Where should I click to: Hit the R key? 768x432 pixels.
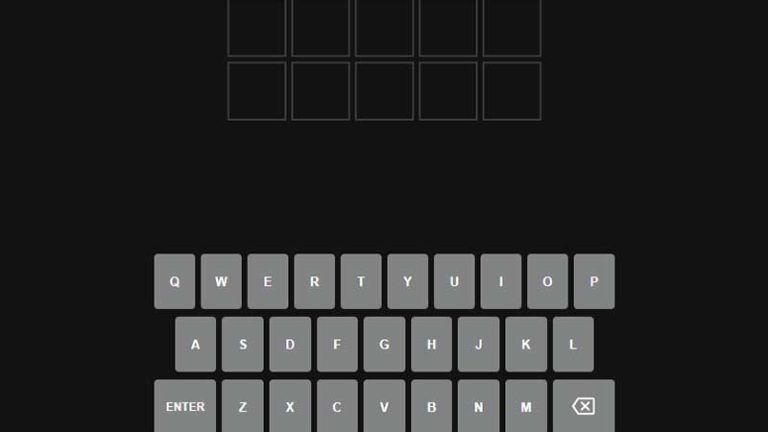(x=314, y=281)
